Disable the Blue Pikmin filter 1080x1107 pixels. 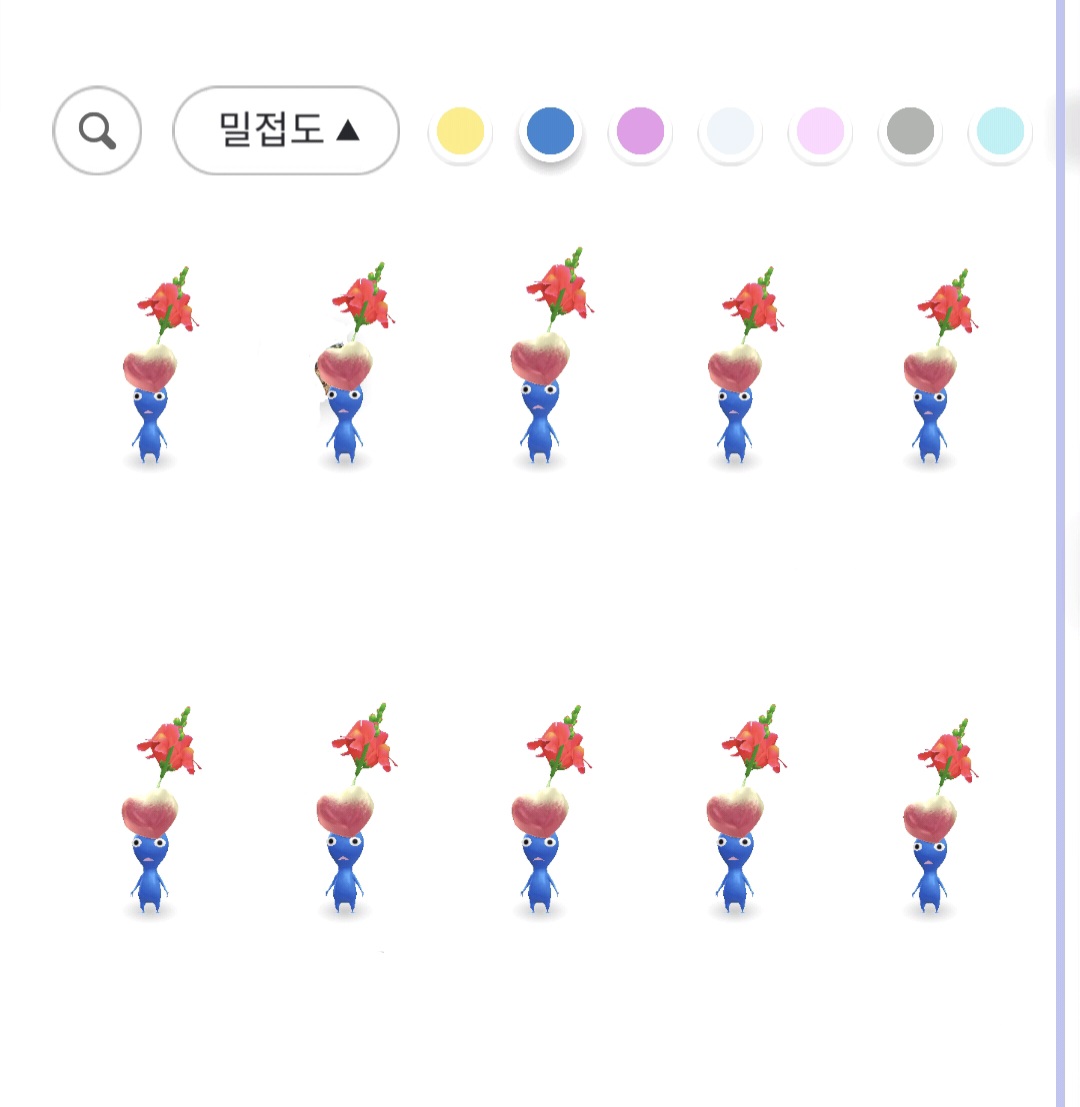coord(549,131)
